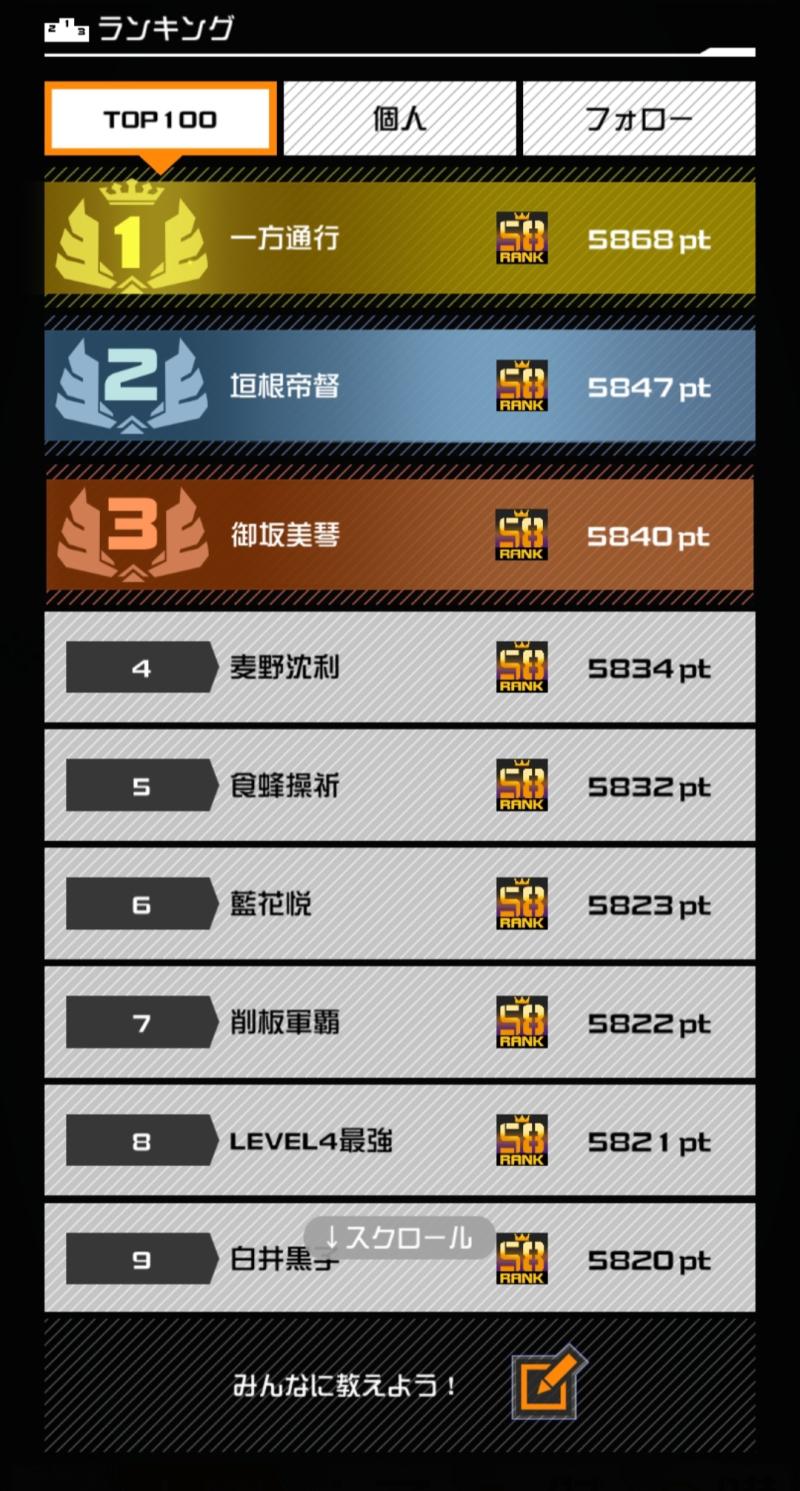Viewport: 800px width, 1491px height.
Task: Open third-place player 御坂美琴's row
Action: 400,535
